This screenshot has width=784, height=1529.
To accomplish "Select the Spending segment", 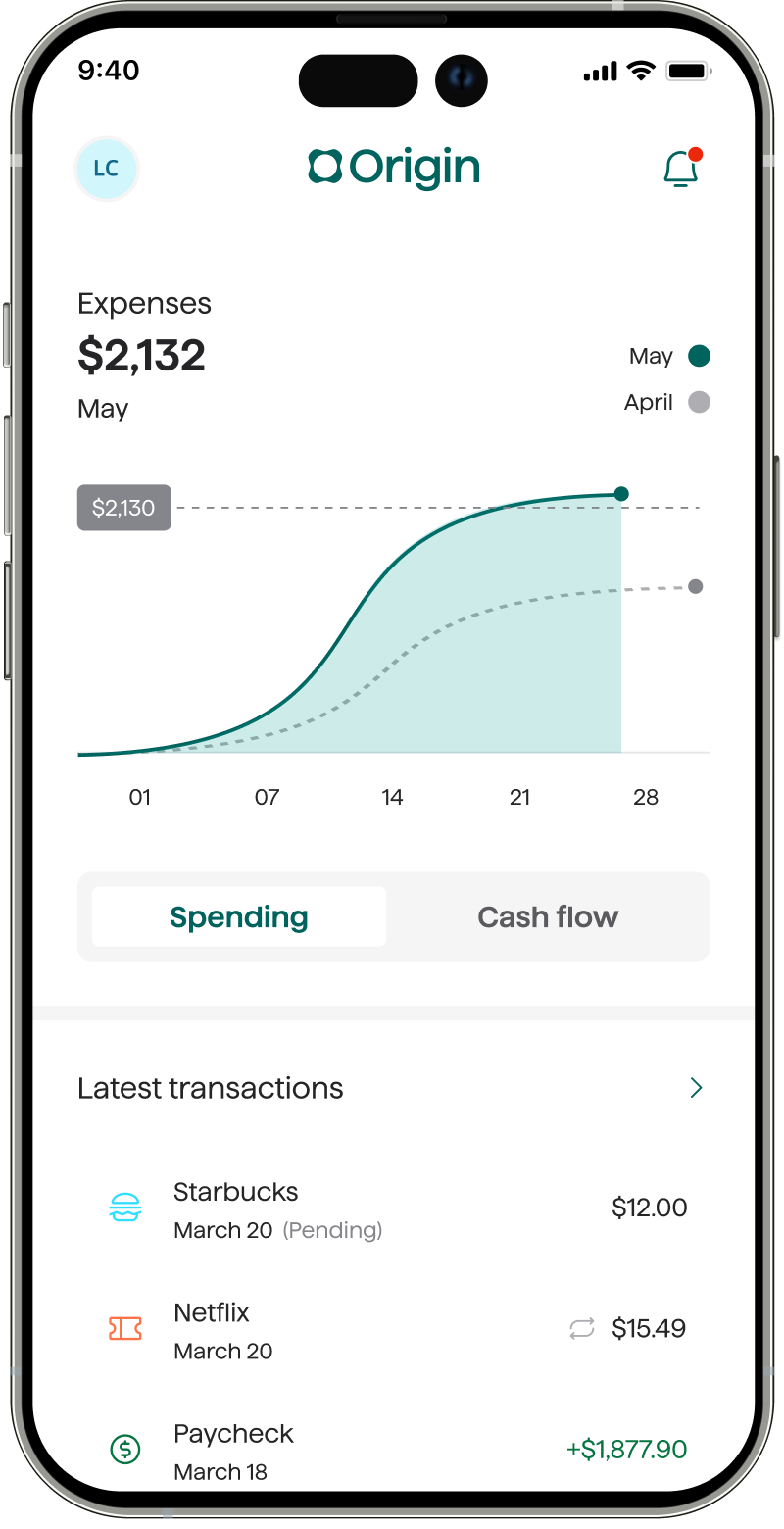I will [x=239, y=916].
